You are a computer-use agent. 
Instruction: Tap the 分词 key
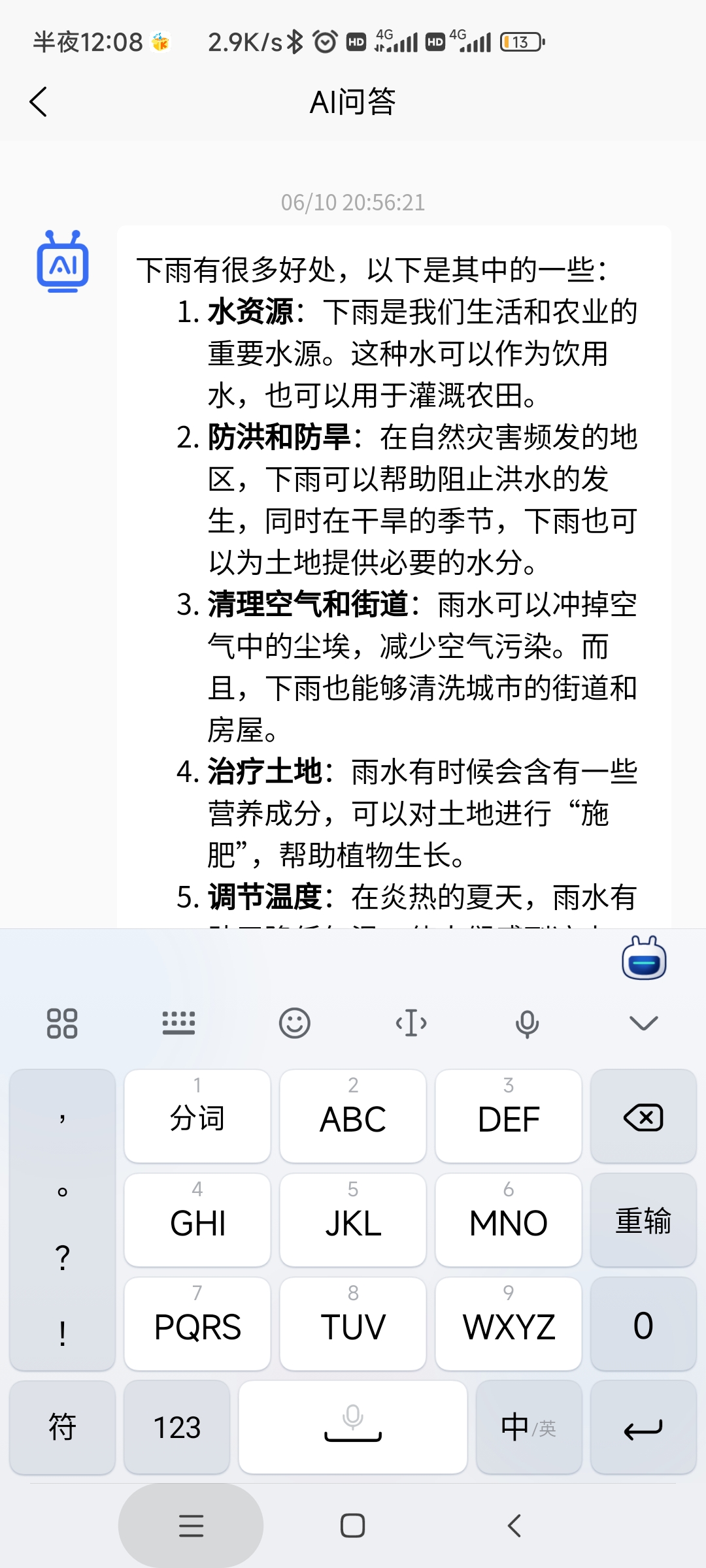pyautogui.click(x=197, y=1116)
